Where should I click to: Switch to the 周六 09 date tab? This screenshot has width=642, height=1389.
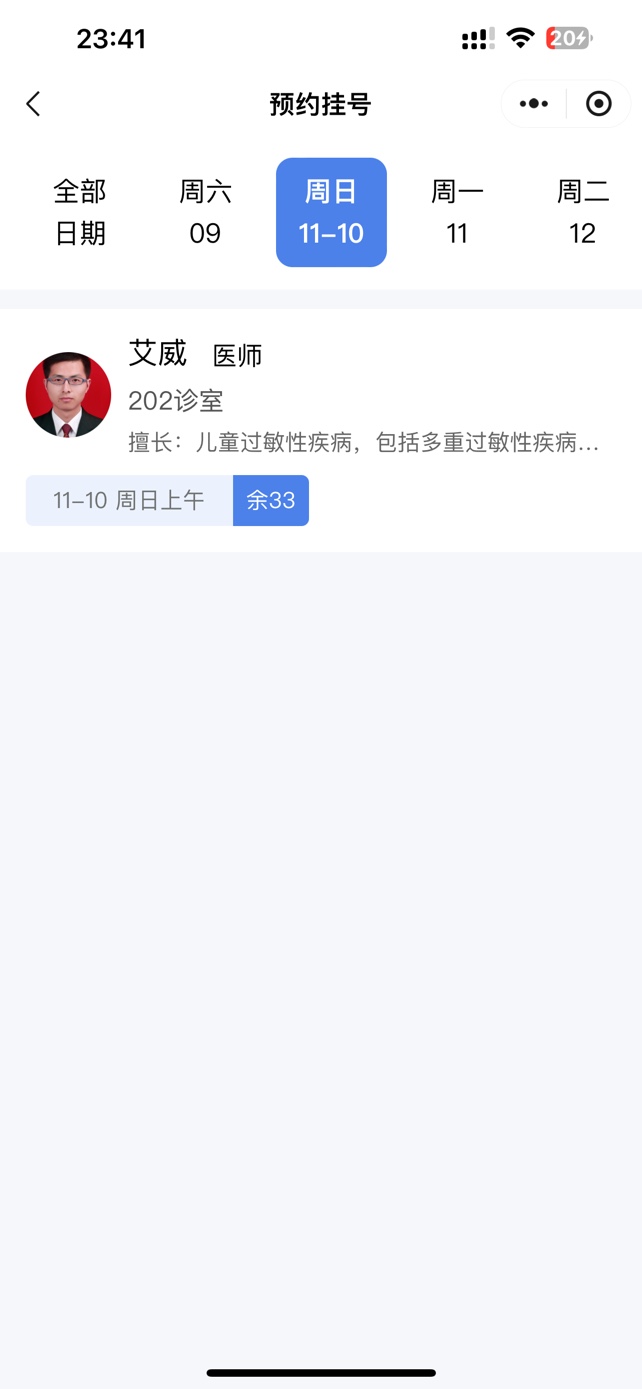pyautogui.click(x=205, y=212)
